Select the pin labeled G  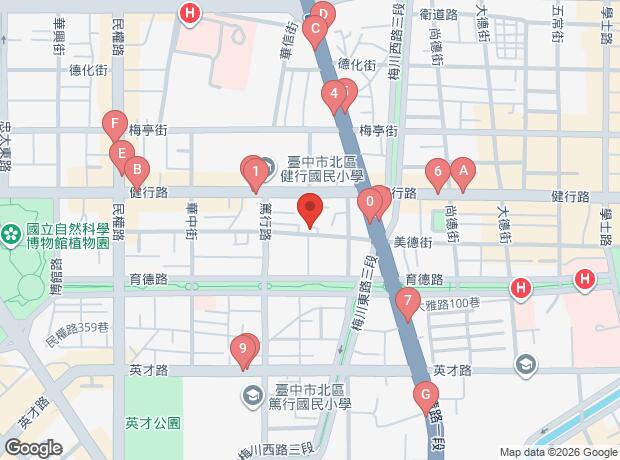(426, 394)
